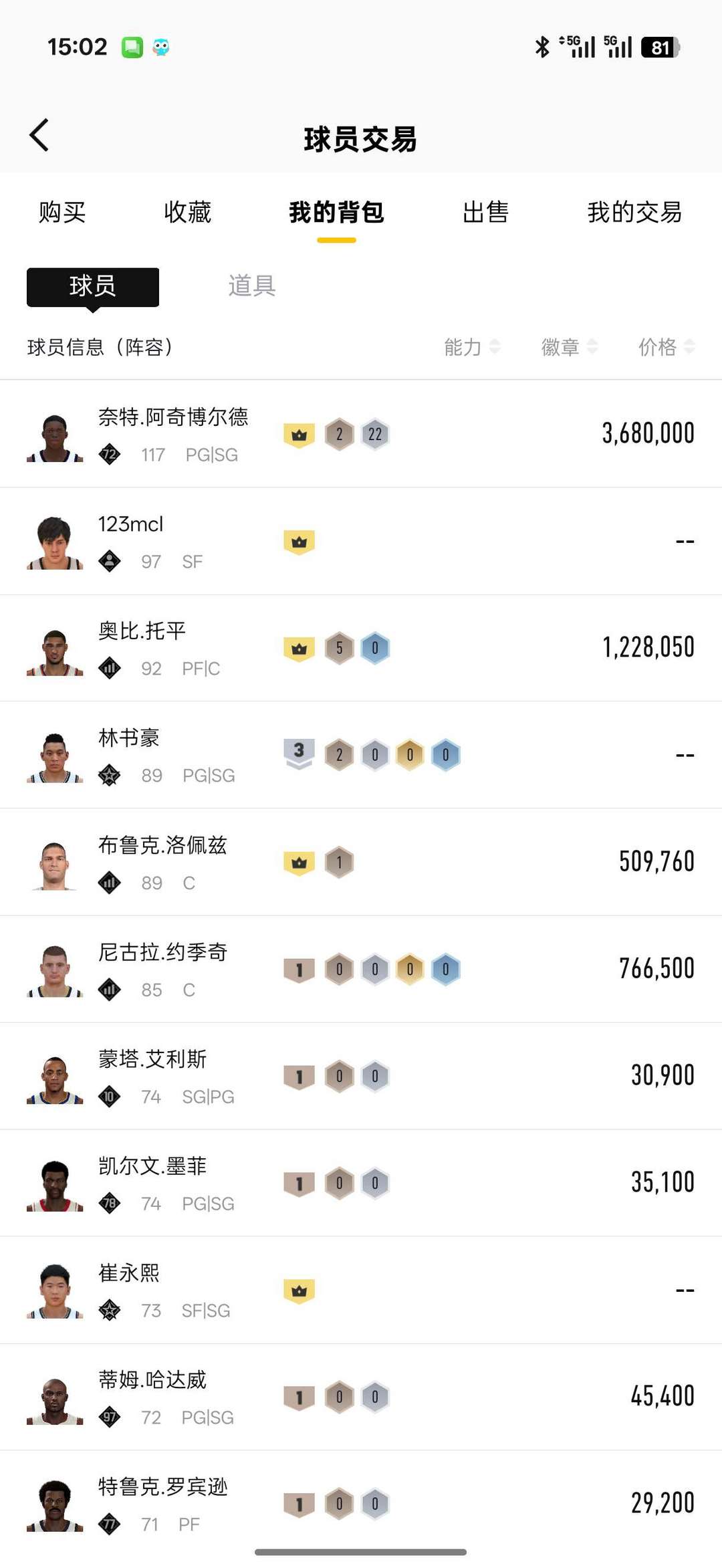This screenshot has width=722, height=1568.
Task: Tap the crown icon next to 崔永熙
Action: click(x=299, y=1289)
